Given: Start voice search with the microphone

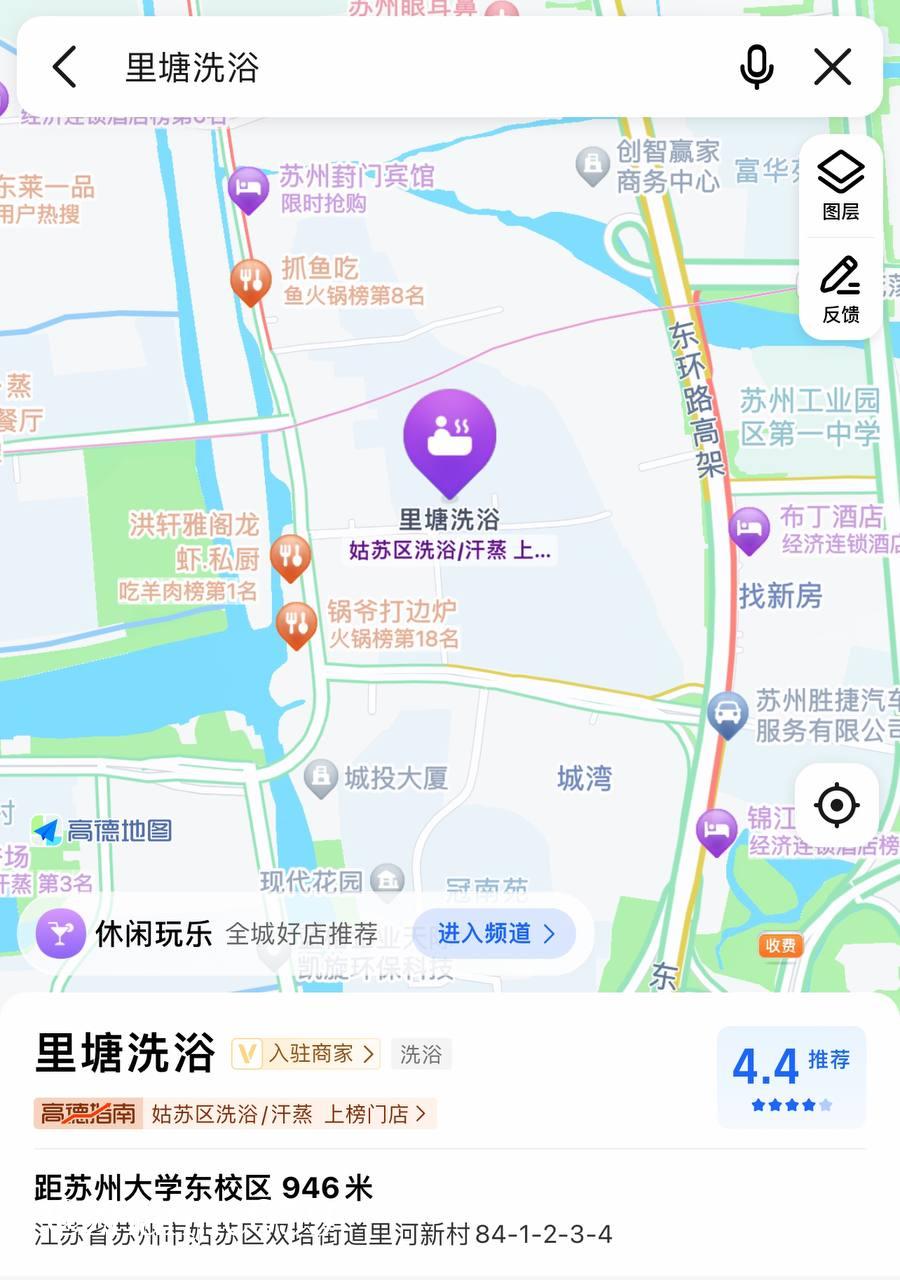Looking at the screenshot, I should [756, 68].
